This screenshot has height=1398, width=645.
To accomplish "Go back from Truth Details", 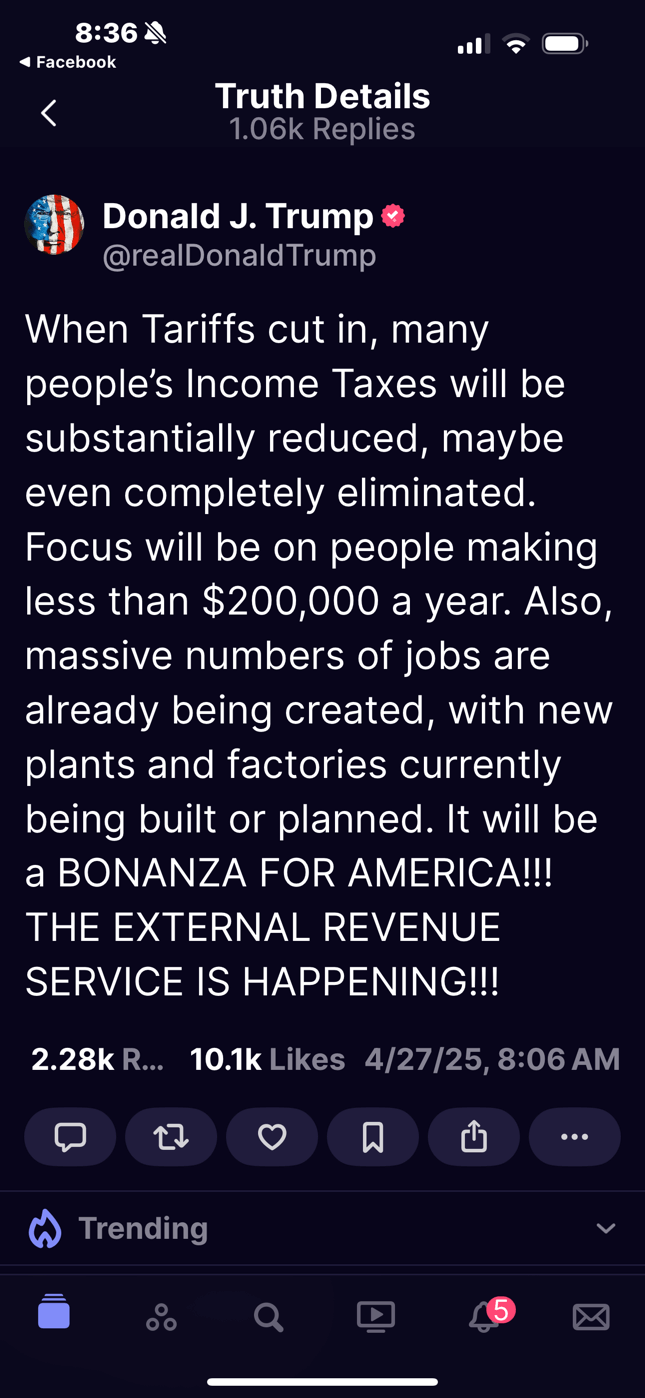I will (x=48, y=113).
